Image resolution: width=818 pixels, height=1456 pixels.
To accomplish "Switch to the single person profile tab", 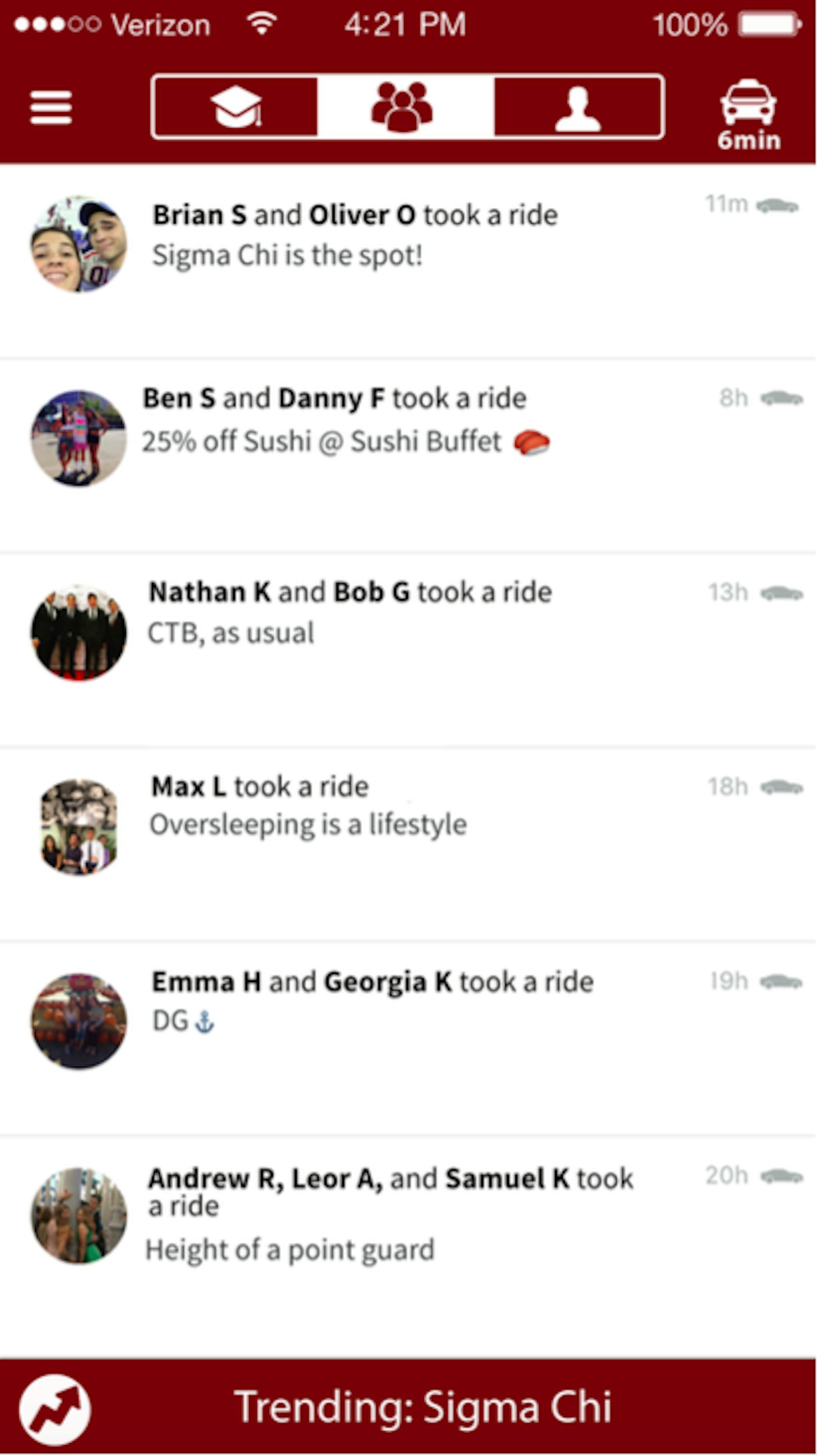I will pyautogui.click(x=578, y=107).
